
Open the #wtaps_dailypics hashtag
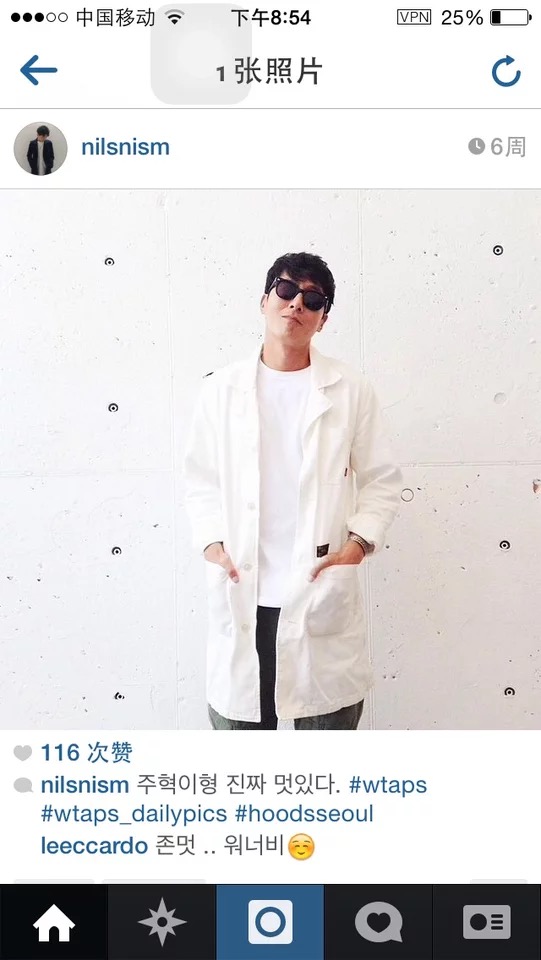(x=134, y=815)
